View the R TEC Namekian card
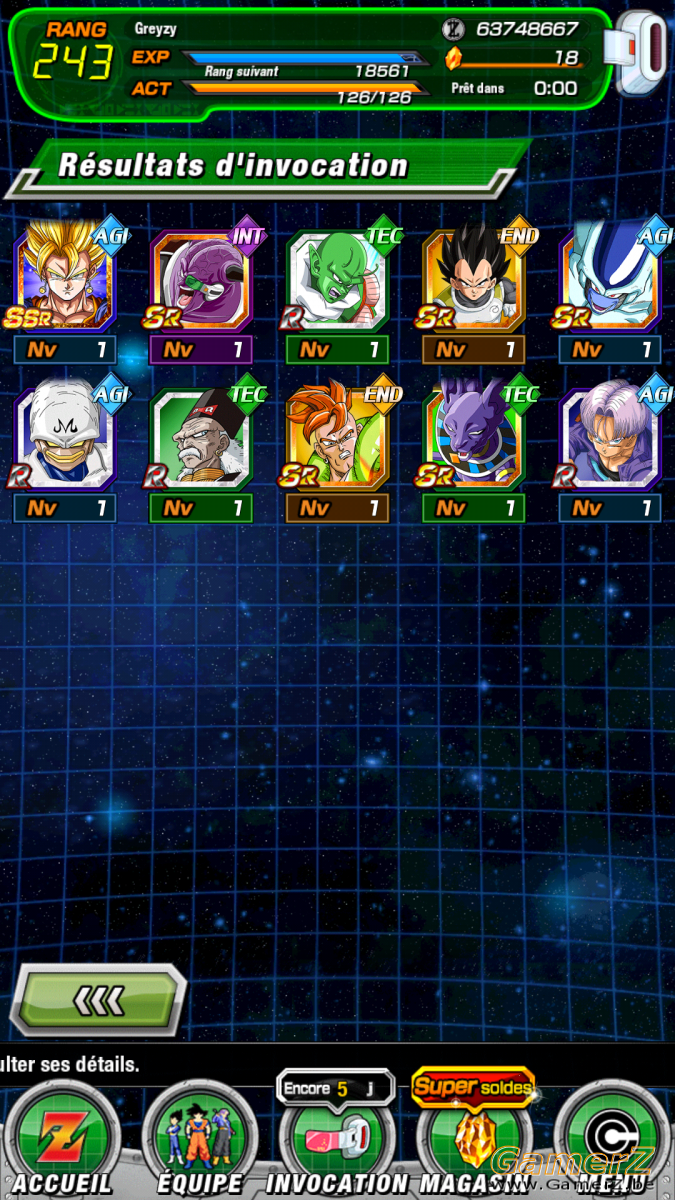The width and height of the screenshot is (675, 1200). point(337,280)
